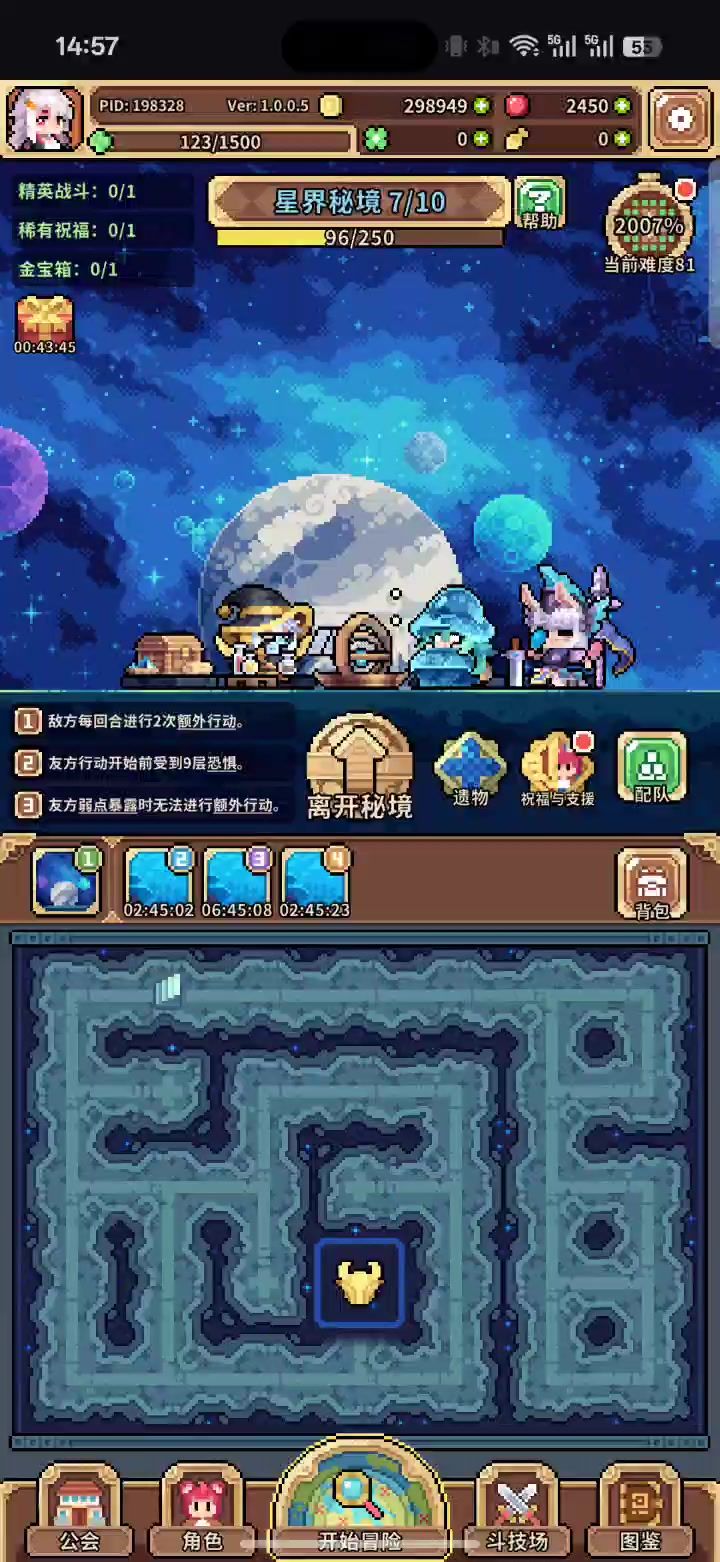Tap the golden helmet tile on map

360,1284
